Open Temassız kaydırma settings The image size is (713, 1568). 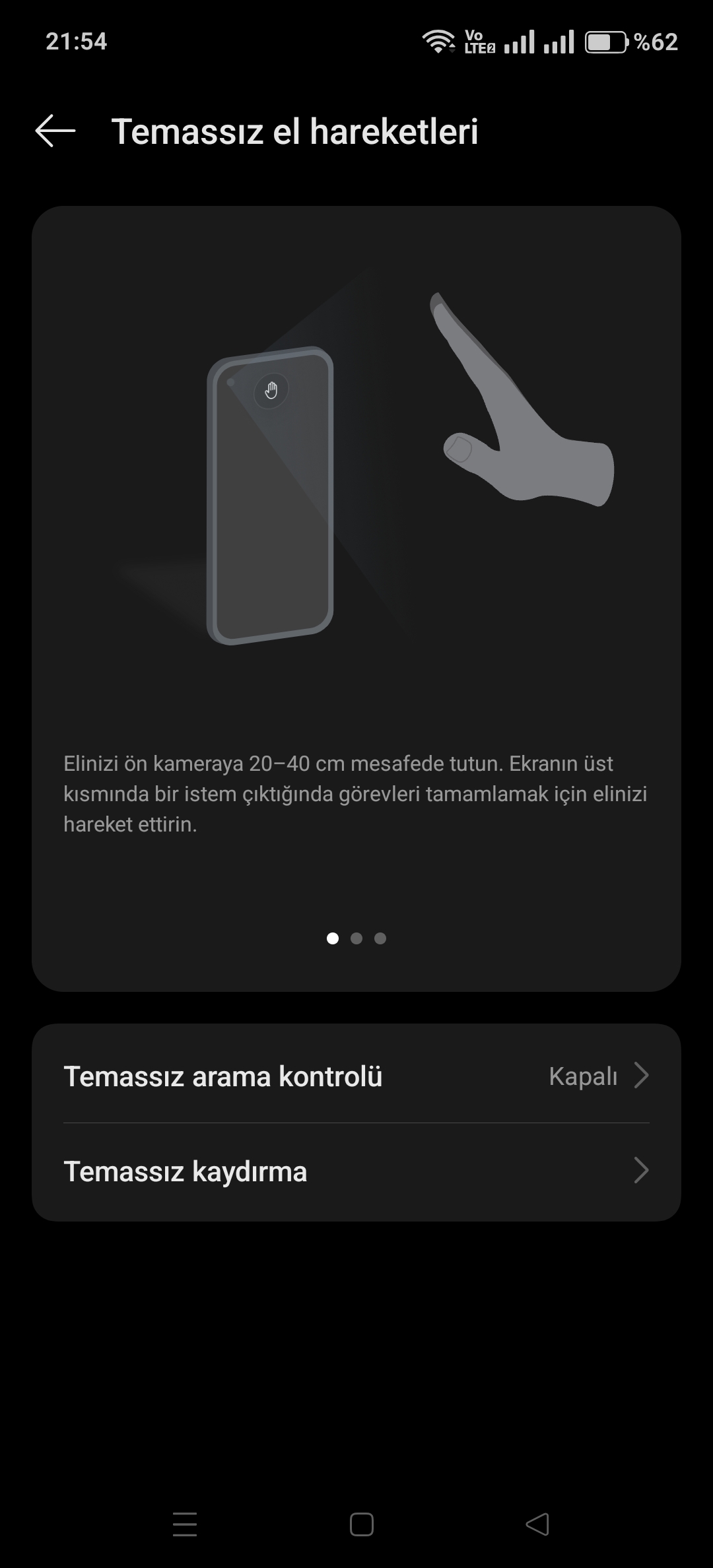pyautogui.click(x=356, y=1171)
